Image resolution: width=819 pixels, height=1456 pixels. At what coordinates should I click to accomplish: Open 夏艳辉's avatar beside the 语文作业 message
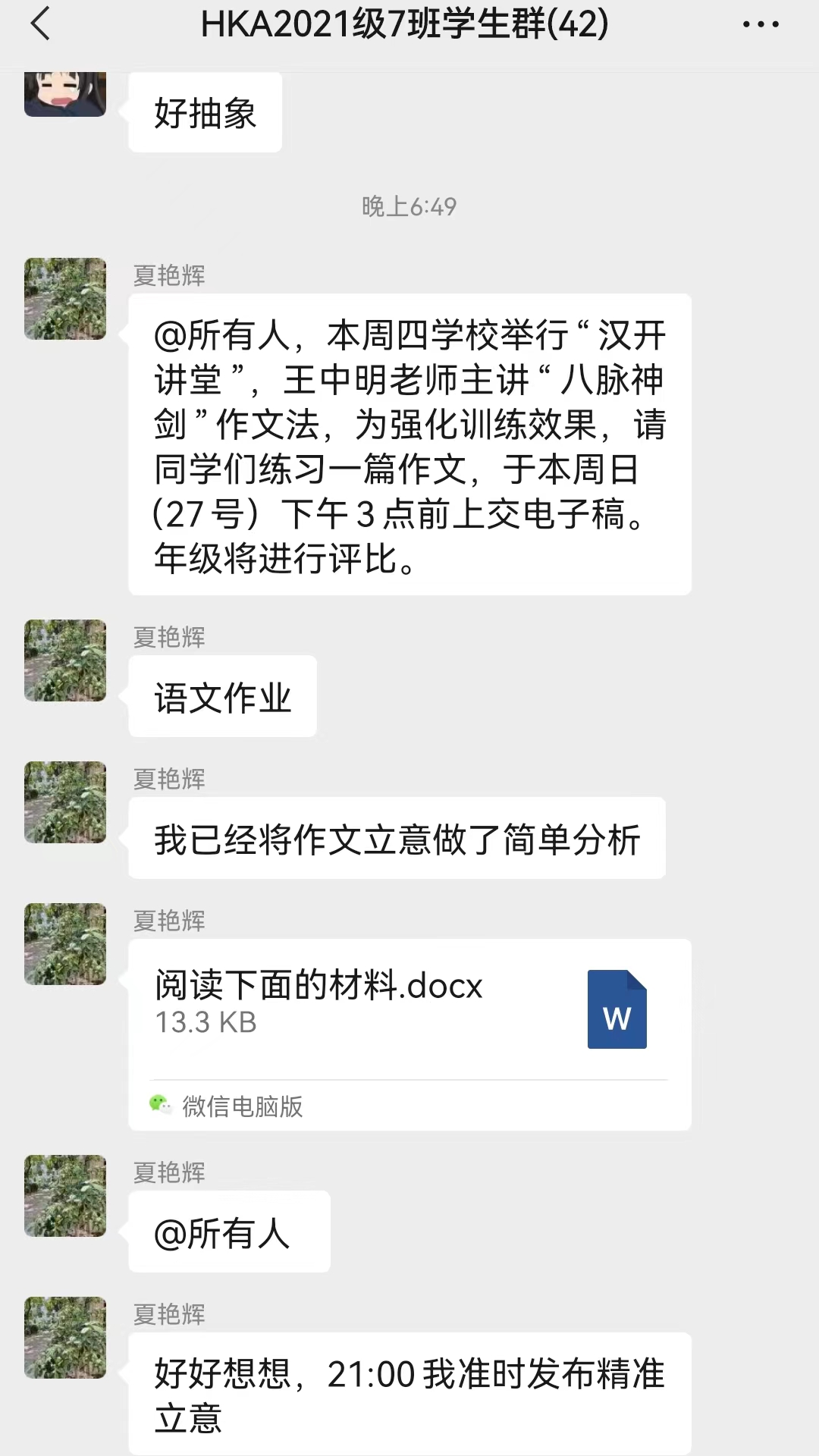(65, 661)
